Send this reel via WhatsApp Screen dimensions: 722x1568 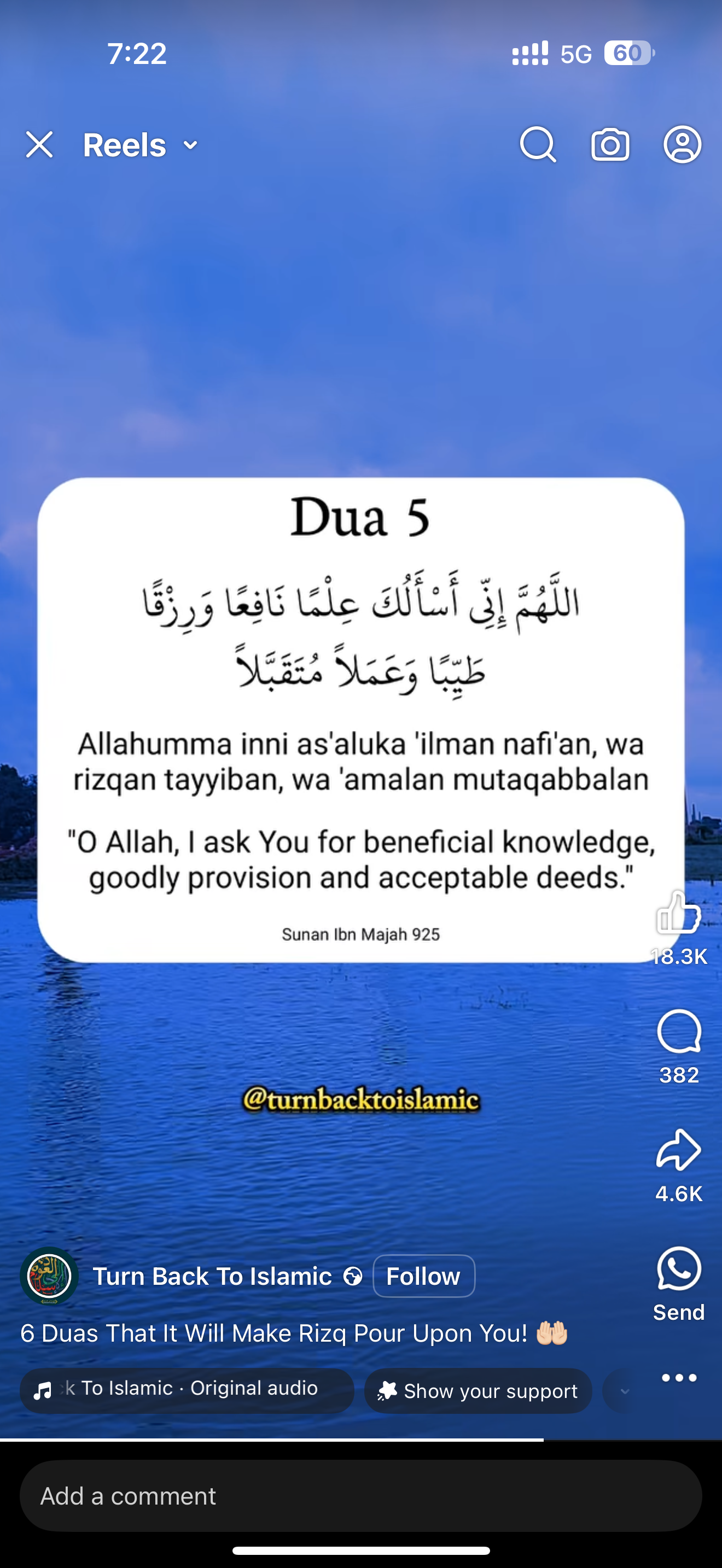coord(678,1269)
